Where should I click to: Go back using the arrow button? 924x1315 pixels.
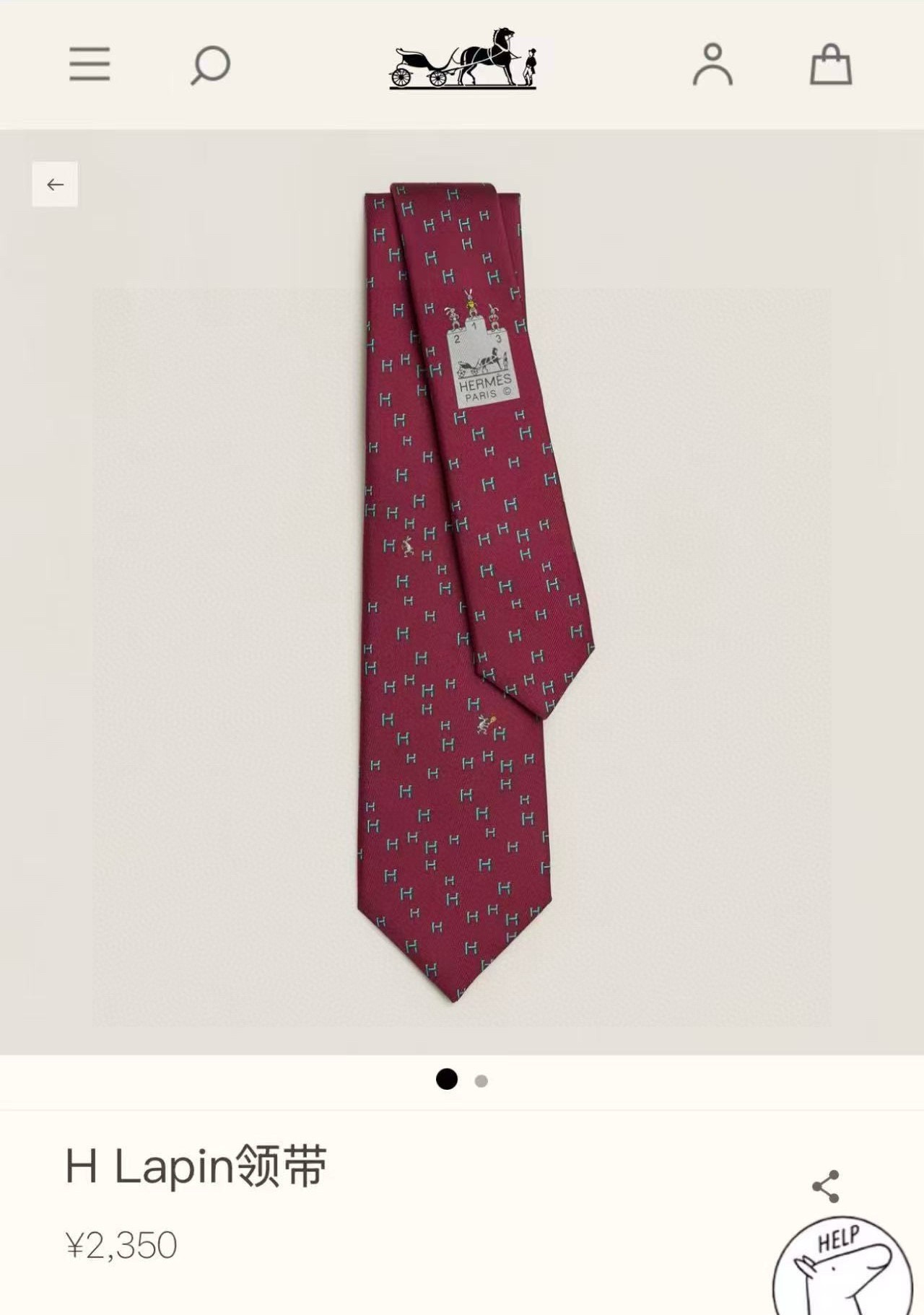(55, 185)
